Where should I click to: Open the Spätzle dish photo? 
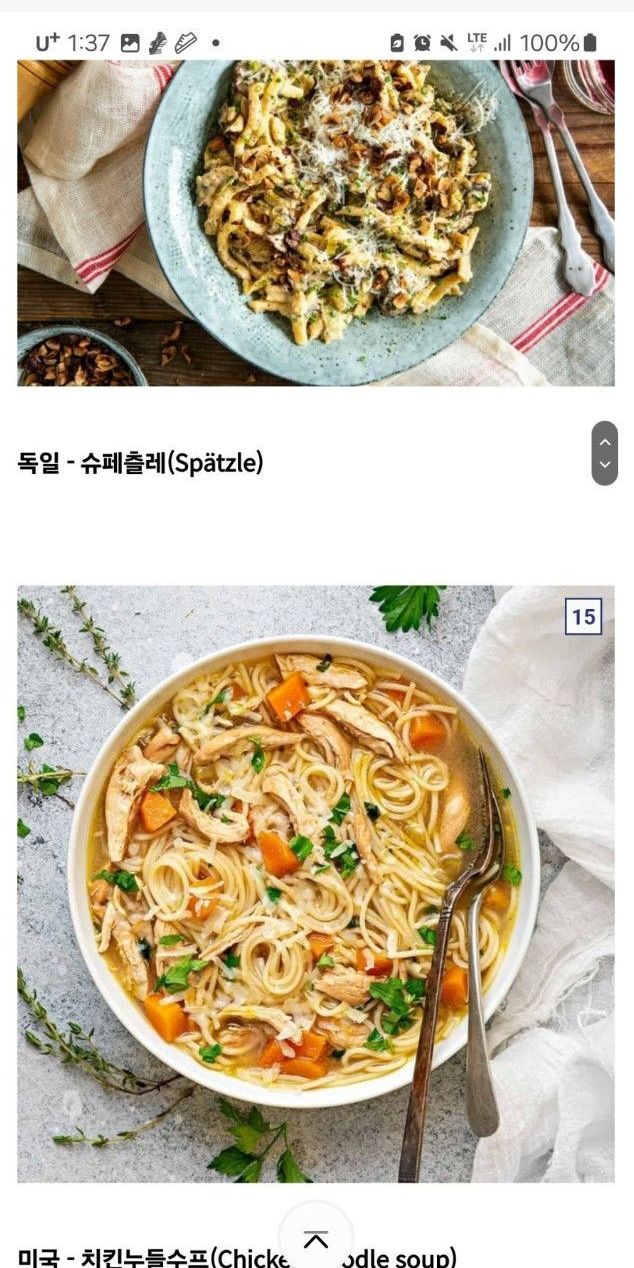[x=316, y=222]
